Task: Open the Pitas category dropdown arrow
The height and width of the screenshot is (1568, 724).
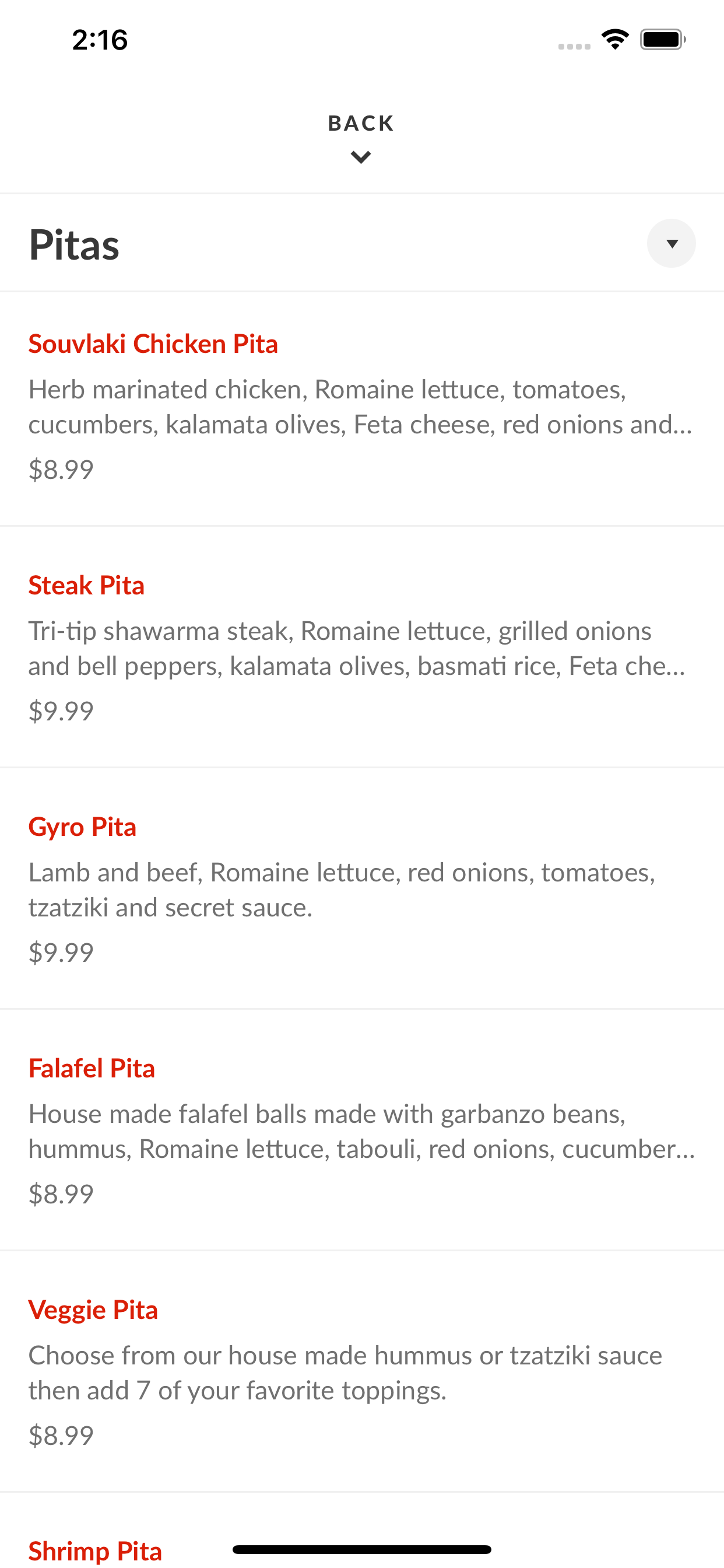Action: tap(671, 243)
